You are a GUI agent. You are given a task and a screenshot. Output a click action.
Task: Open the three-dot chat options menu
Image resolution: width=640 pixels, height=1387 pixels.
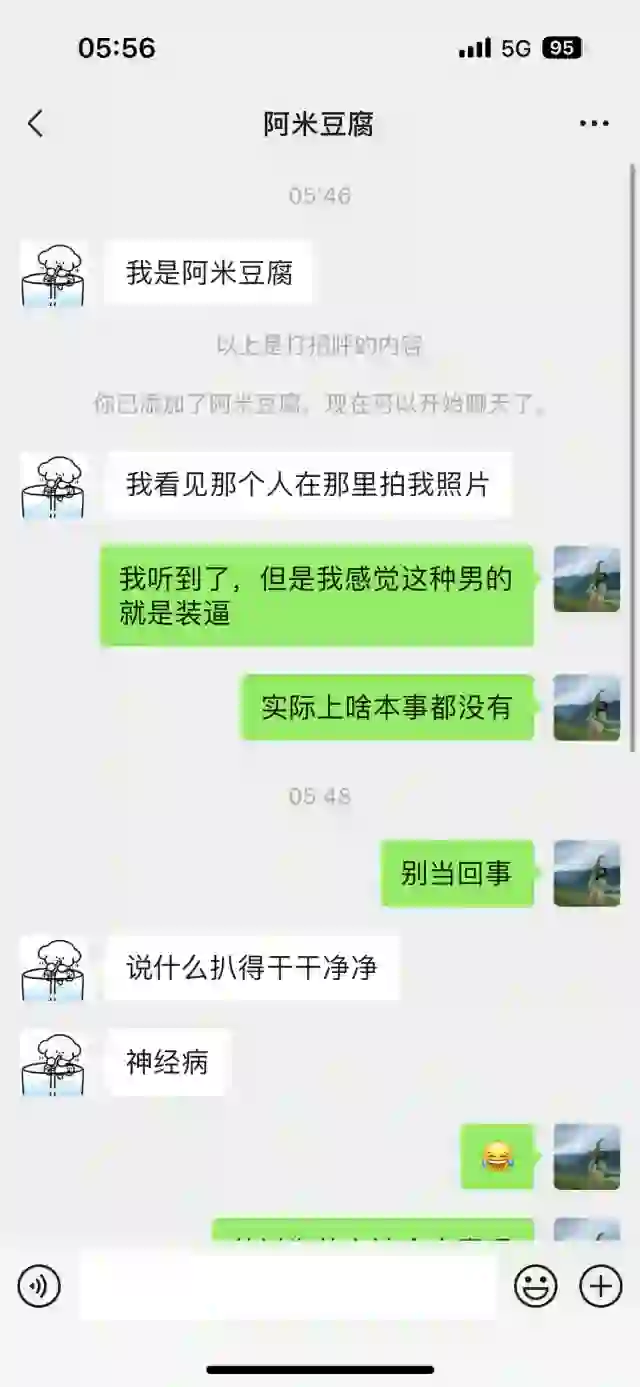[x=594, y=124]
